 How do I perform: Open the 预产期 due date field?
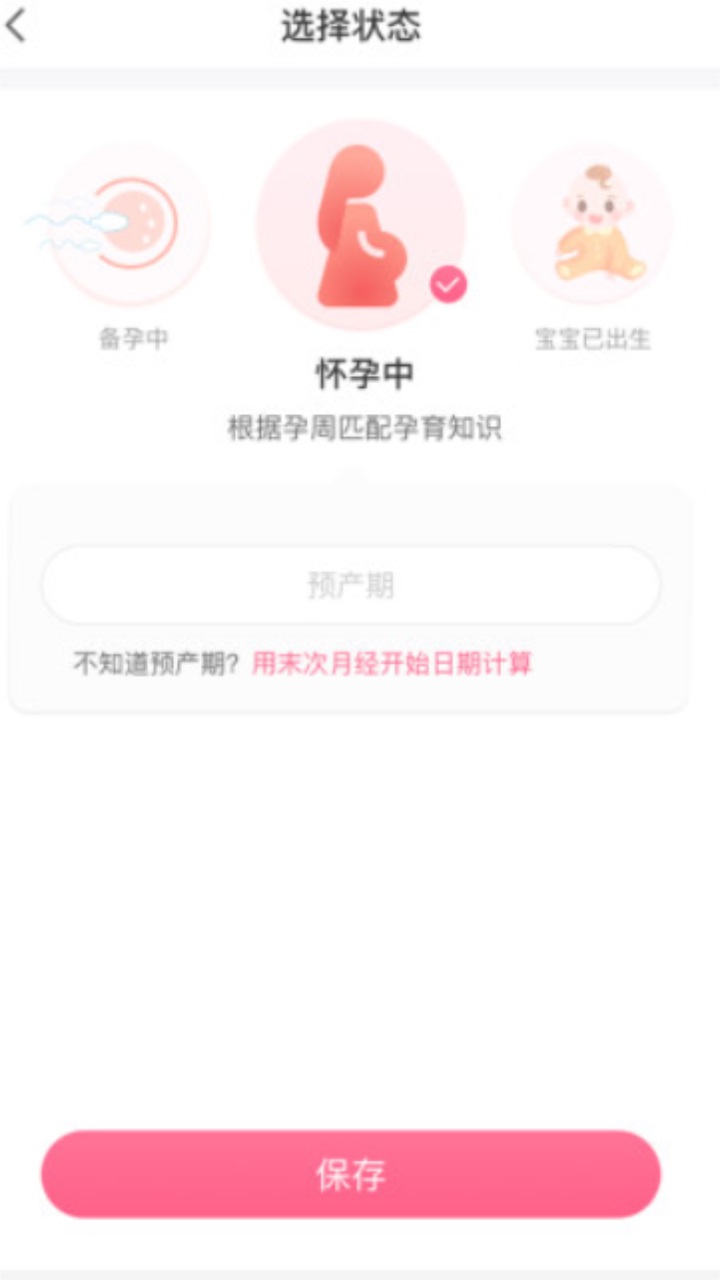(351, 585)
